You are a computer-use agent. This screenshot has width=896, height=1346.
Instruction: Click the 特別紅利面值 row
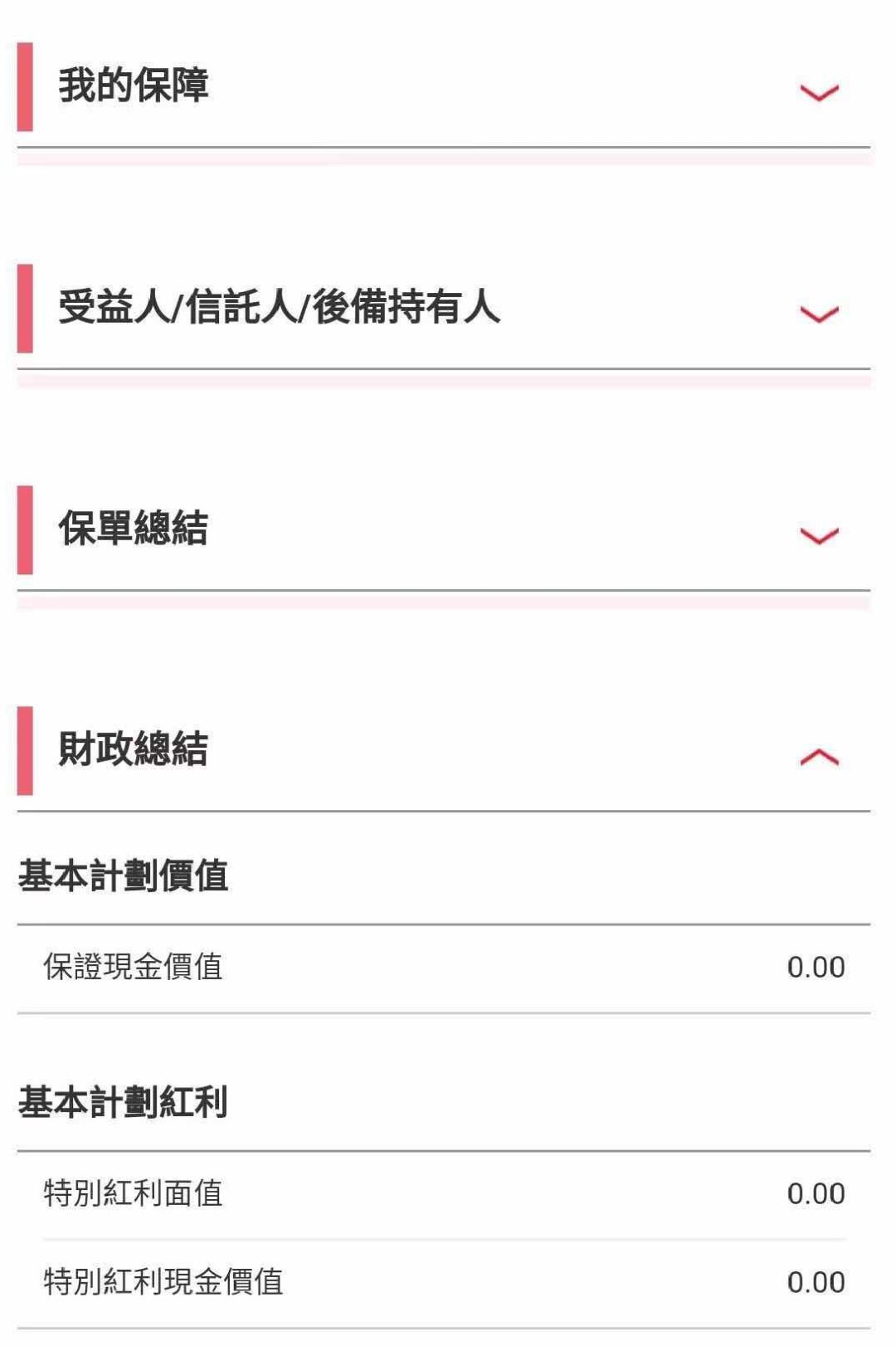click(448, 1192)
